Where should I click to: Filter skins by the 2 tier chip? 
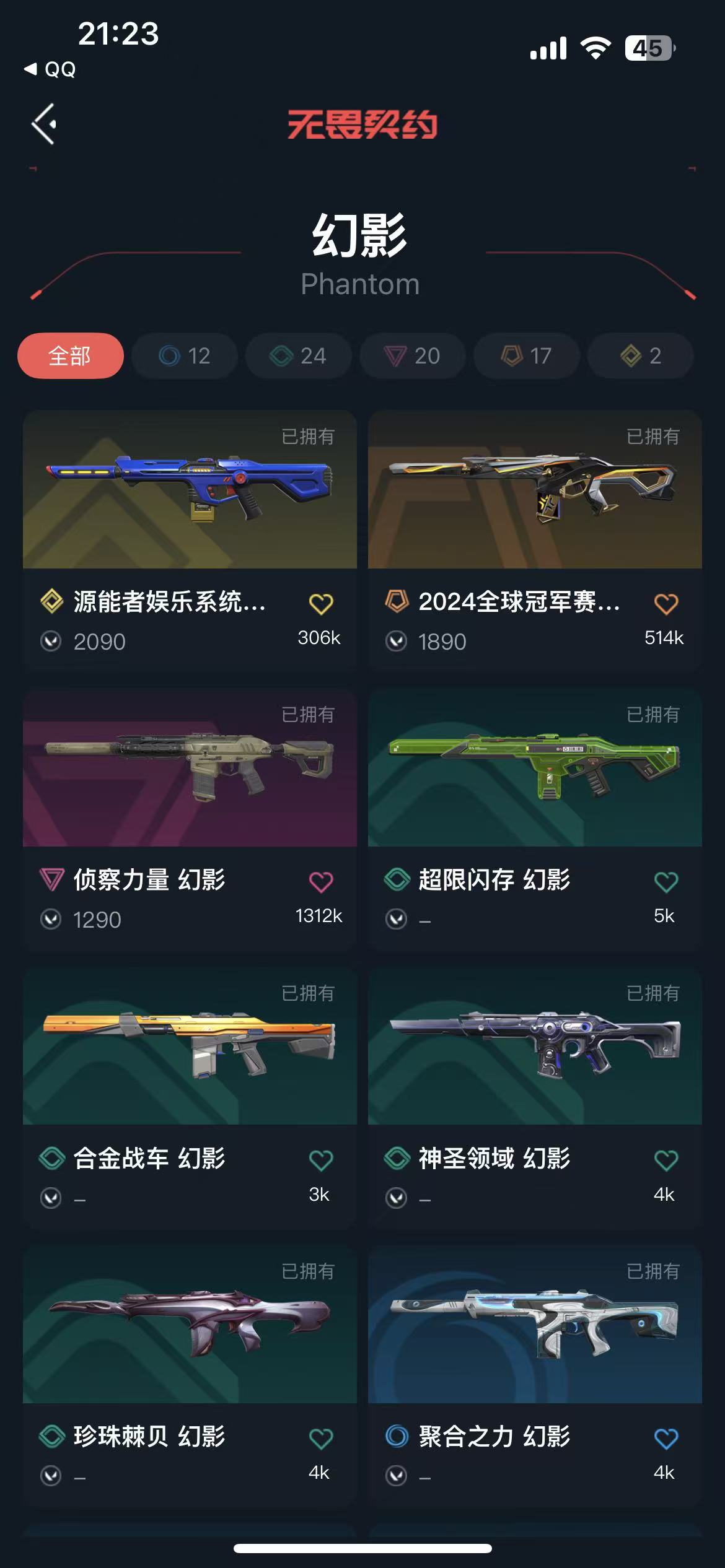[x=640, y=355]
